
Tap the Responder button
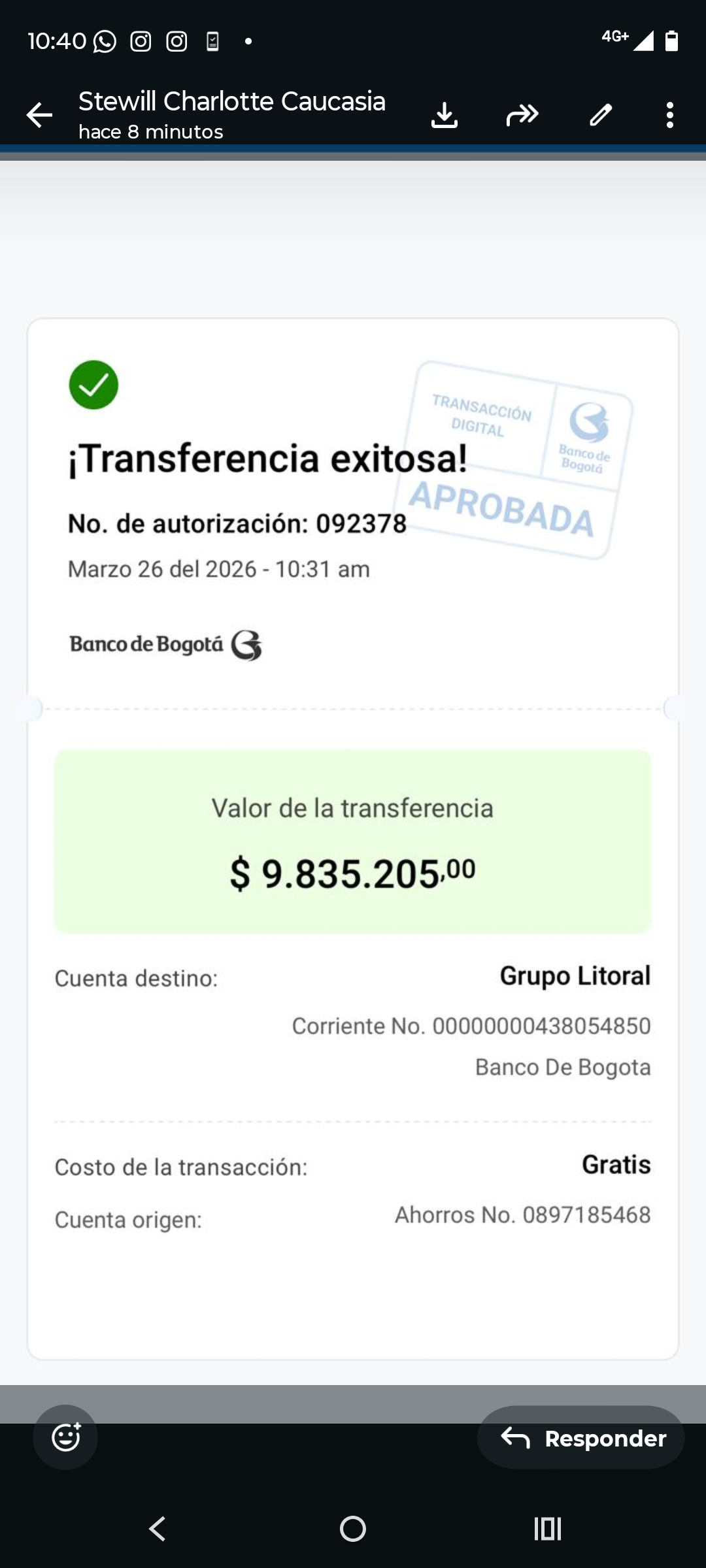point(580,1437)
